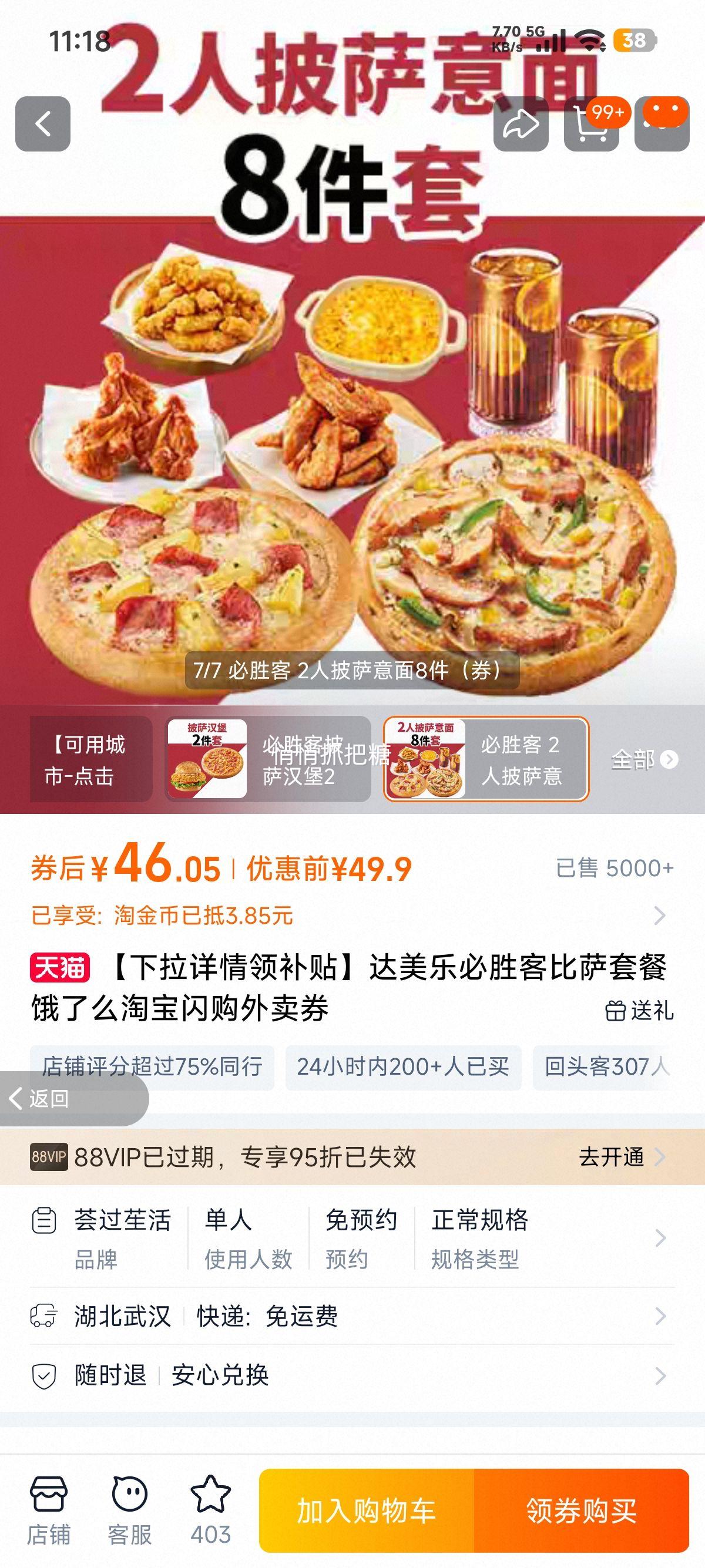
Task: Open the 湖北武汉 shipping info row
Action: 352,1316
